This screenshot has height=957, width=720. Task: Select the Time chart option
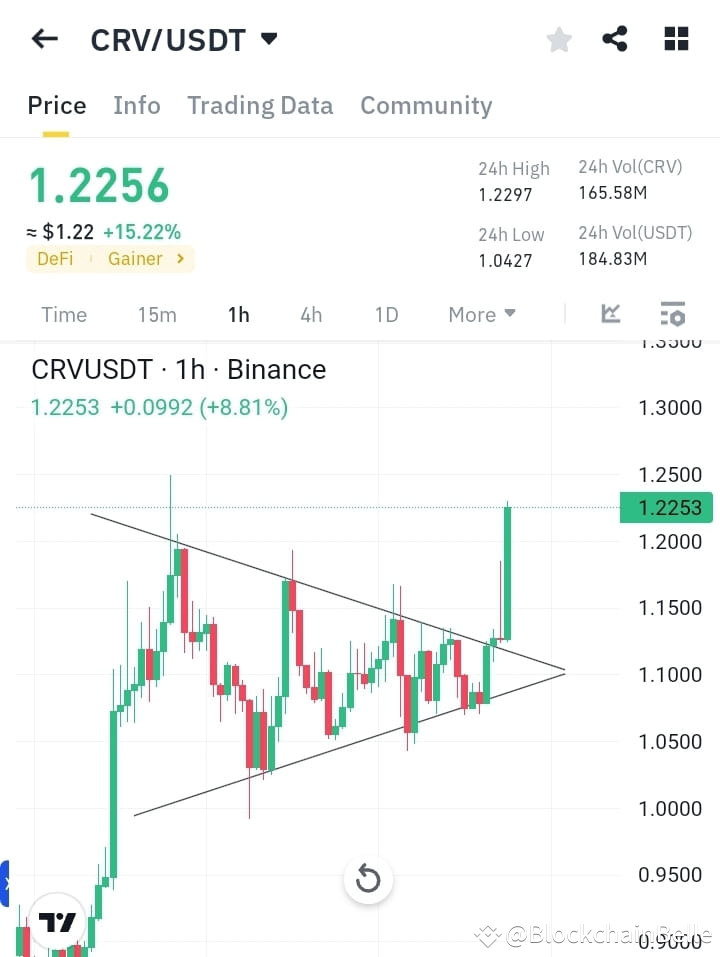point(64,314)
